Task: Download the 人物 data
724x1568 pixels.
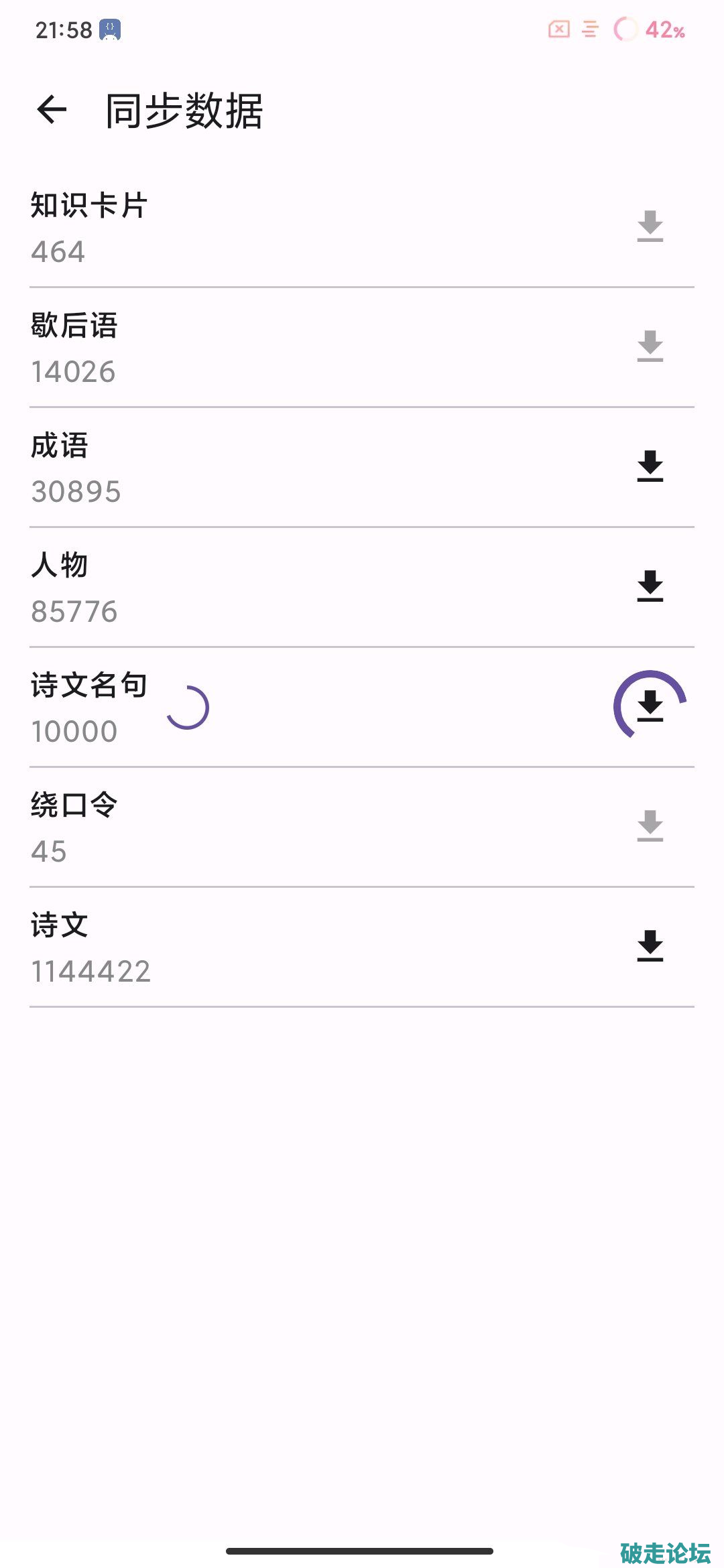Action: (650, 586)
